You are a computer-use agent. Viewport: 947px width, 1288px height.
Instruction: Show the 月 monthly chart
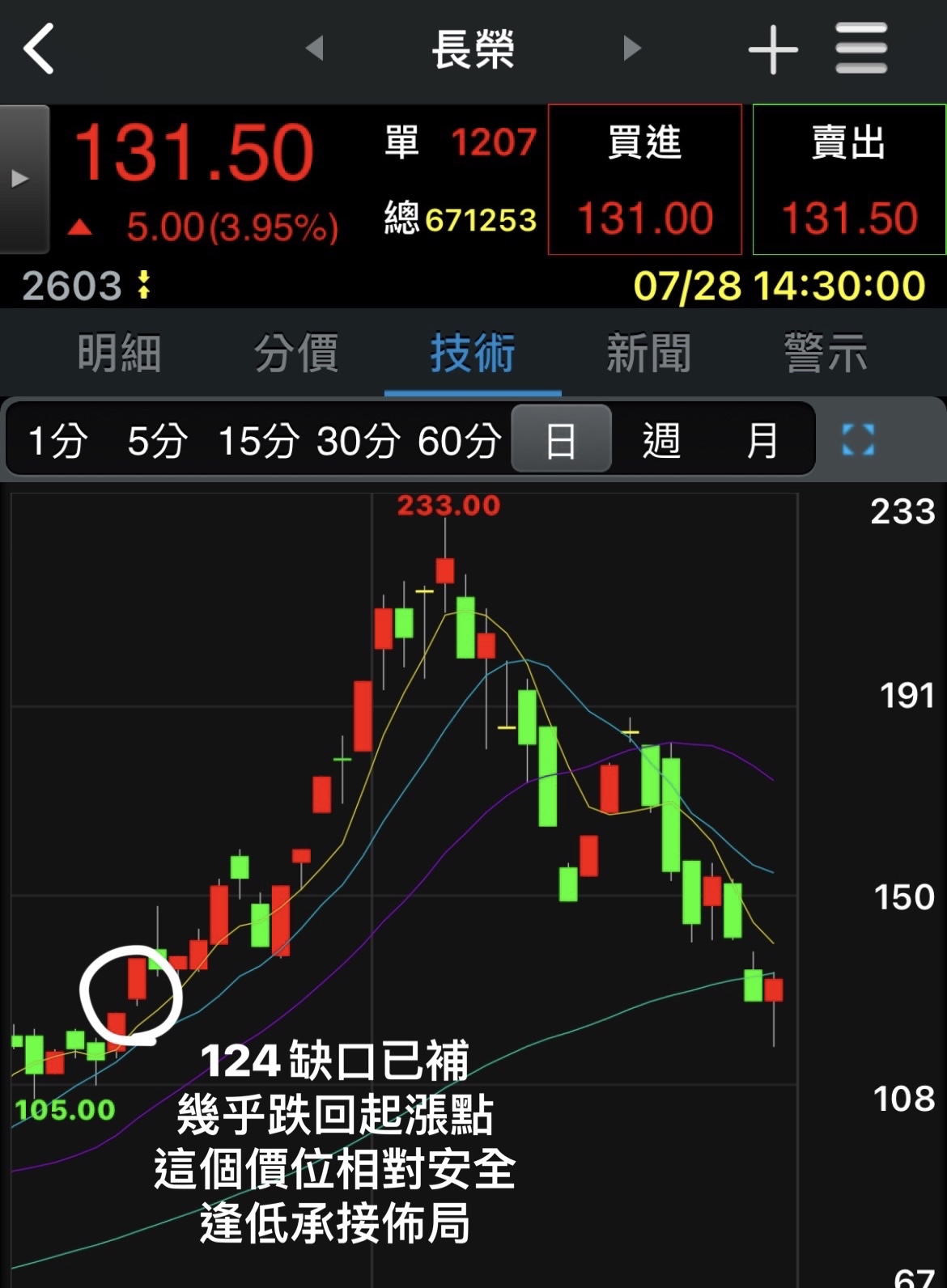click(x=762, y=441)
